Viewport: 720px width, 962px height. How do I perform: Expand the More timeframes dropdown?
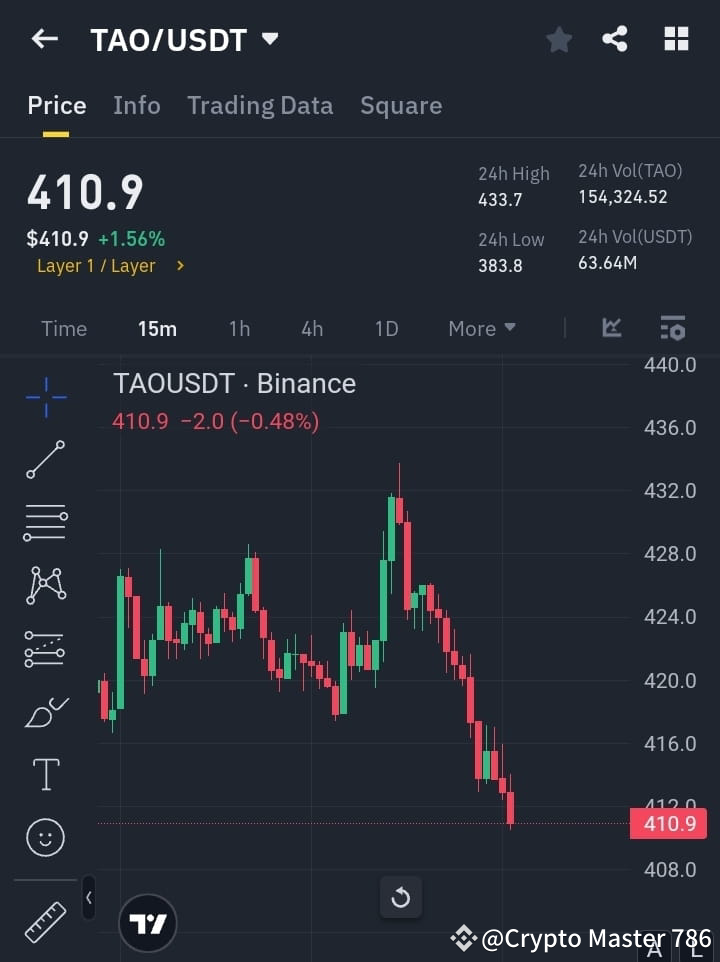[x=481, y=328]
